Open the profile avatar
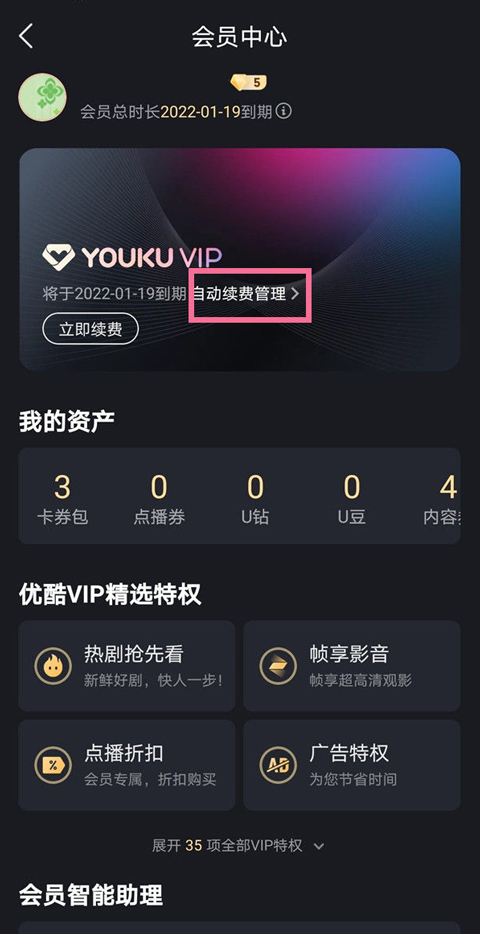 click(x=42, y=97)
